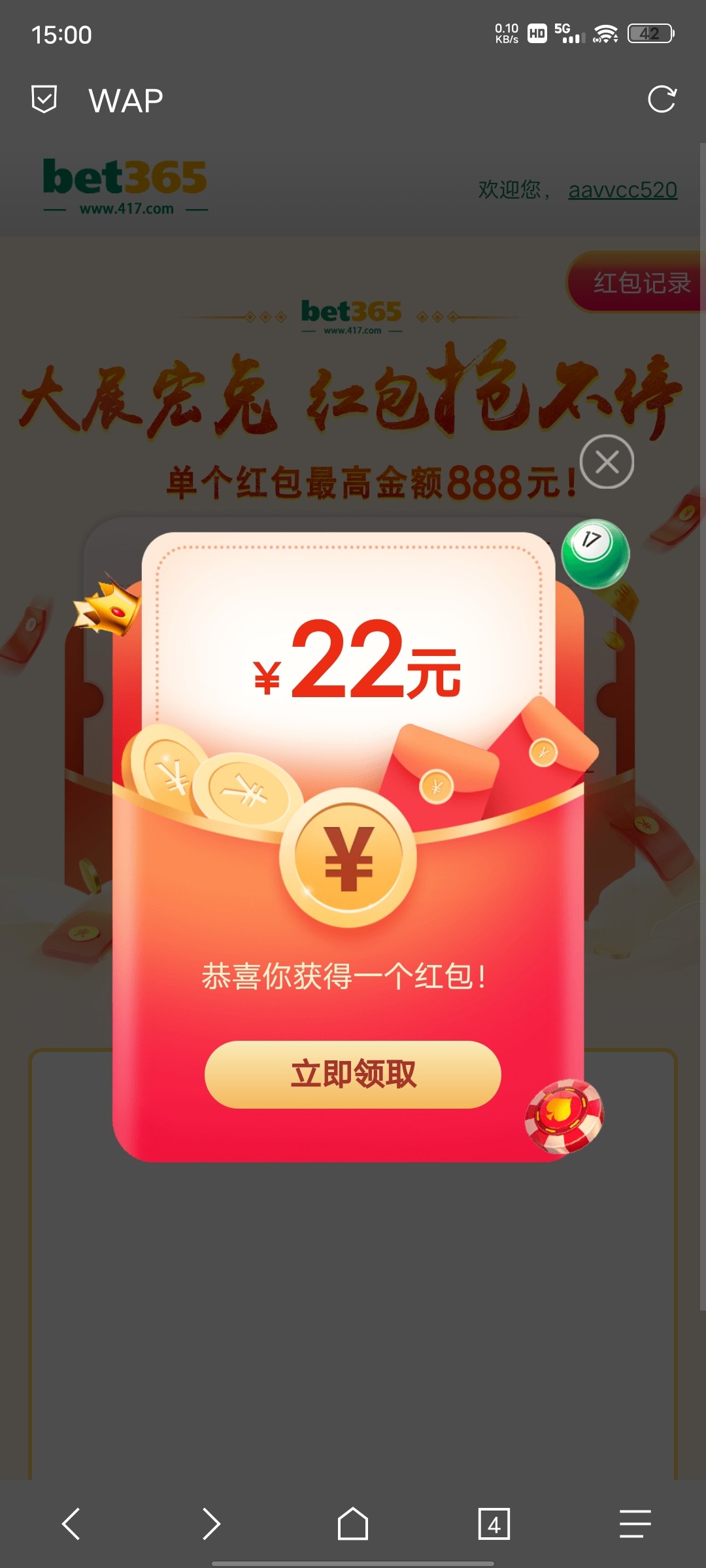Open the browser menu
The image size is (706, 1568).
click(635, 1524)
